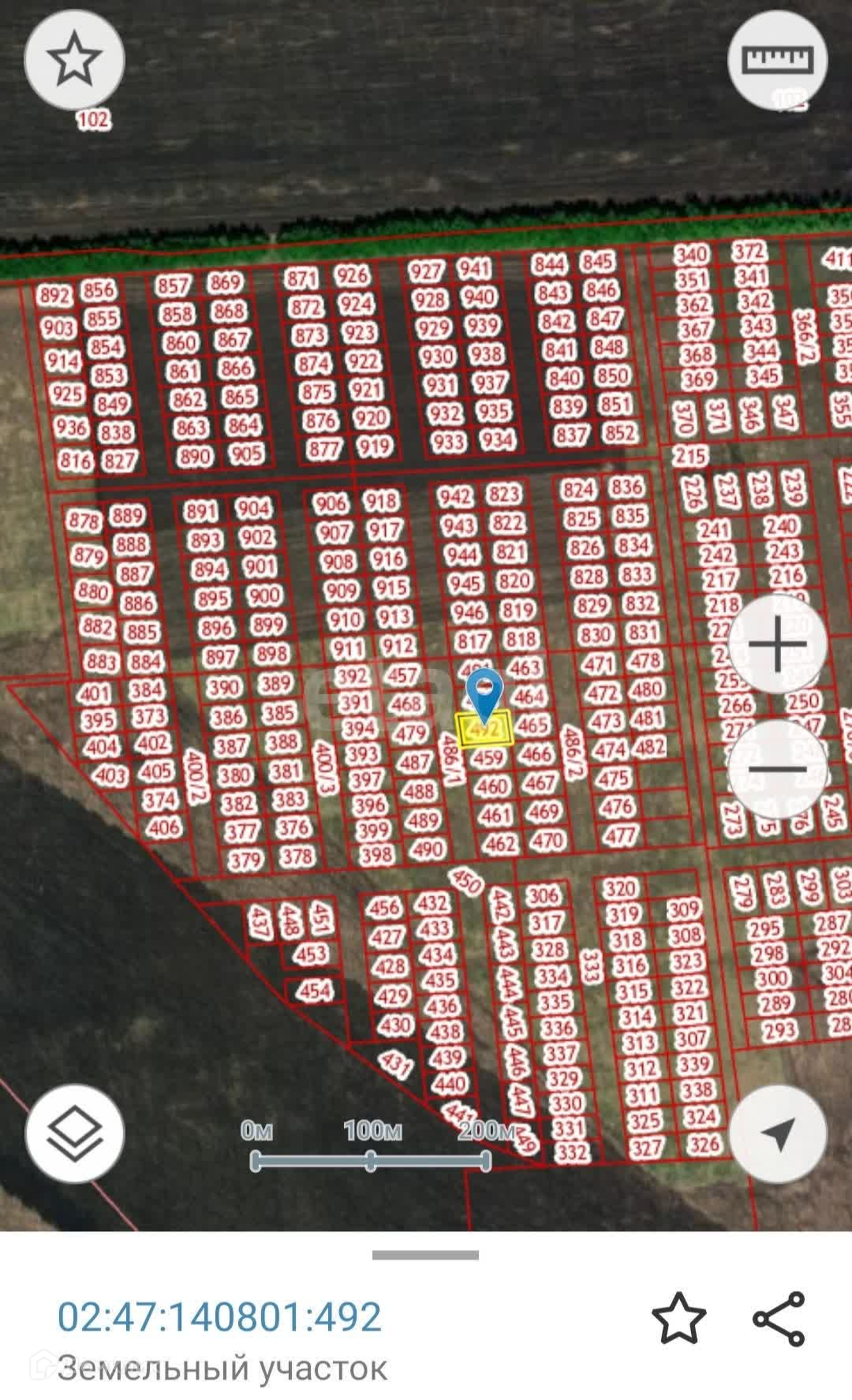Expand the bottom sheet handle
Viewport: 852px width, 1400px height.
[425, 1255]
